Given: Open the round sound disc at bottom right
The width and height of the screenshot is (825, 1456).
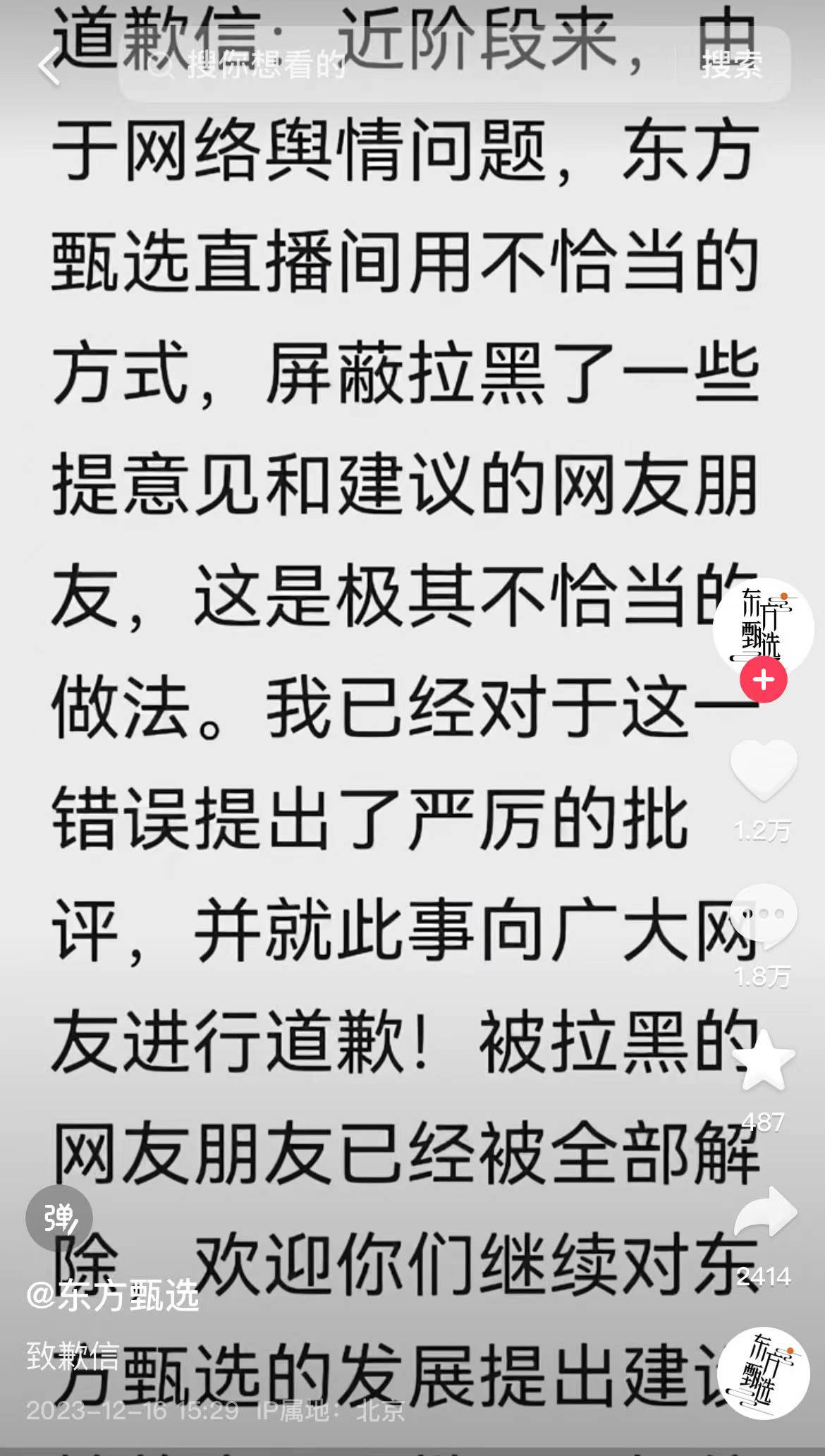Looking at the screenshot, I should (763, 1373).
